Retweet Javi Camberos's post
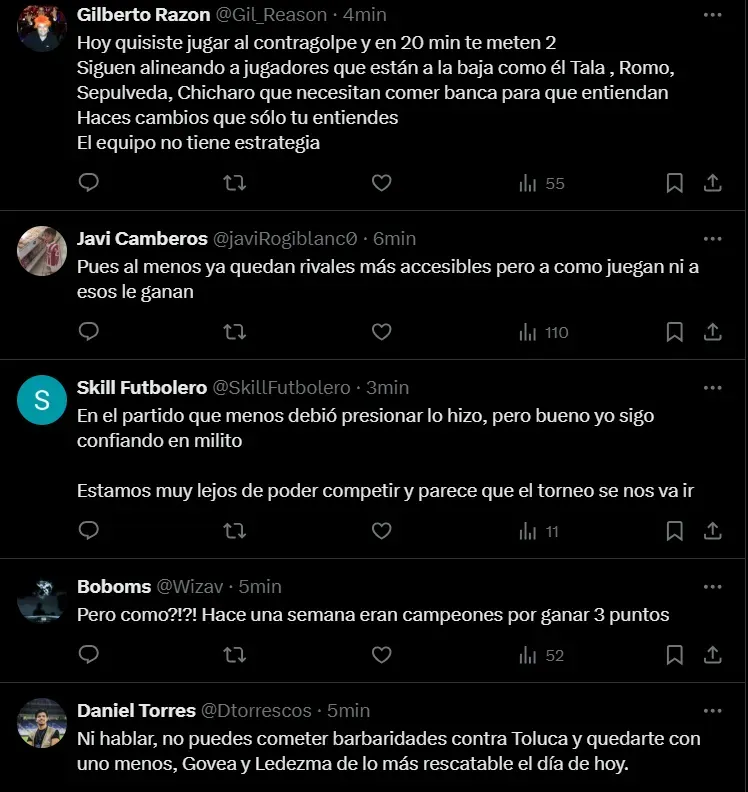 234,332
